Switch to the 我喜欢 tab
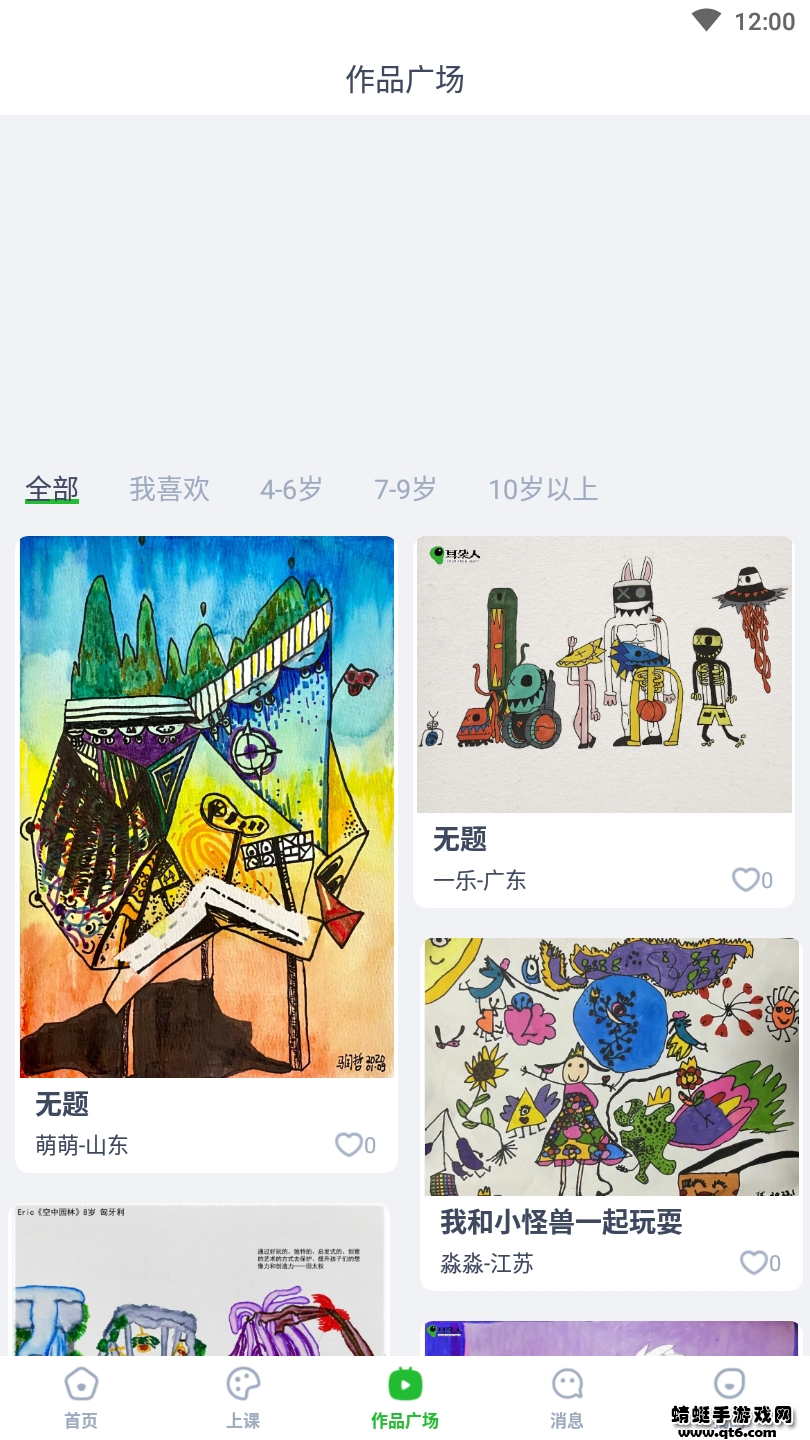Viewport: 810px width, 1440px height. pyautogui.click(x=169, y=489)
